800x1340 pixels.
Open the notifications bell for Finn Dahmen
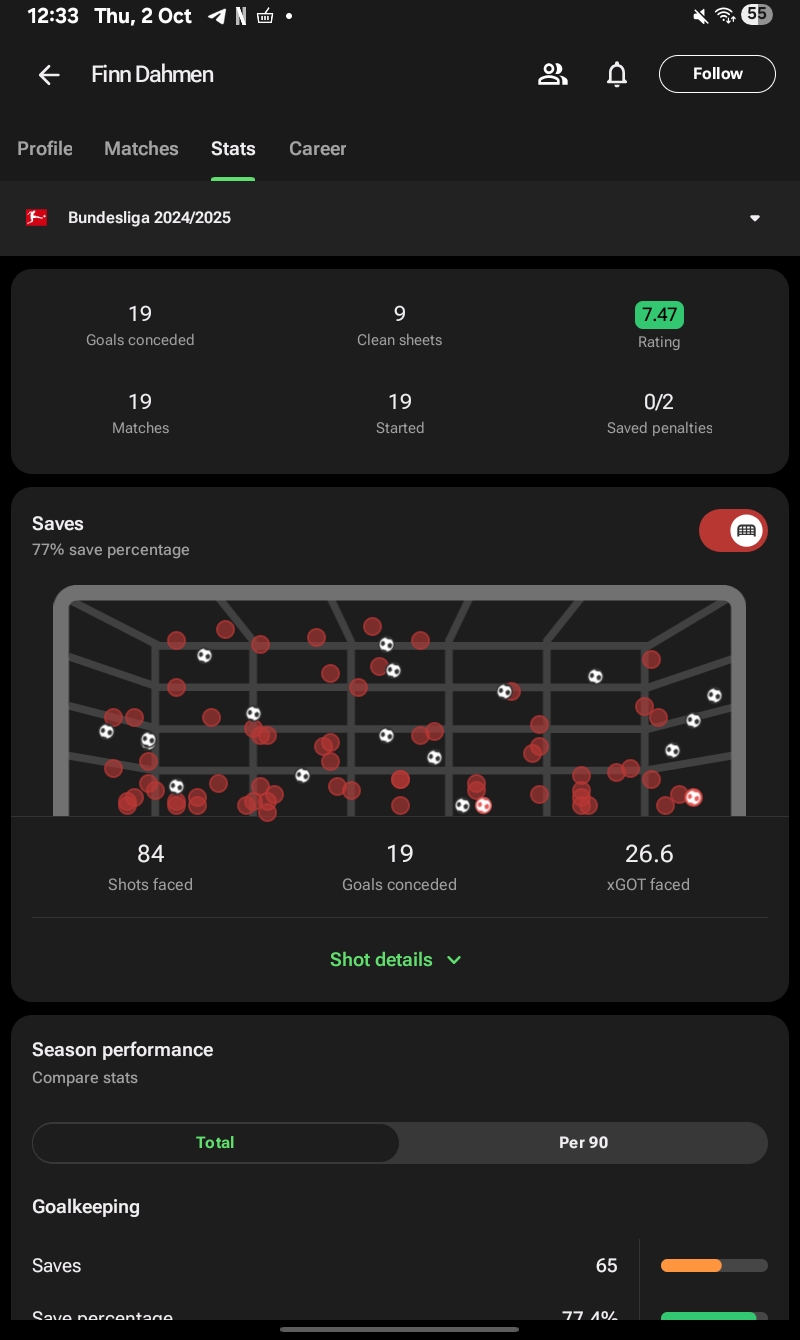617,74
